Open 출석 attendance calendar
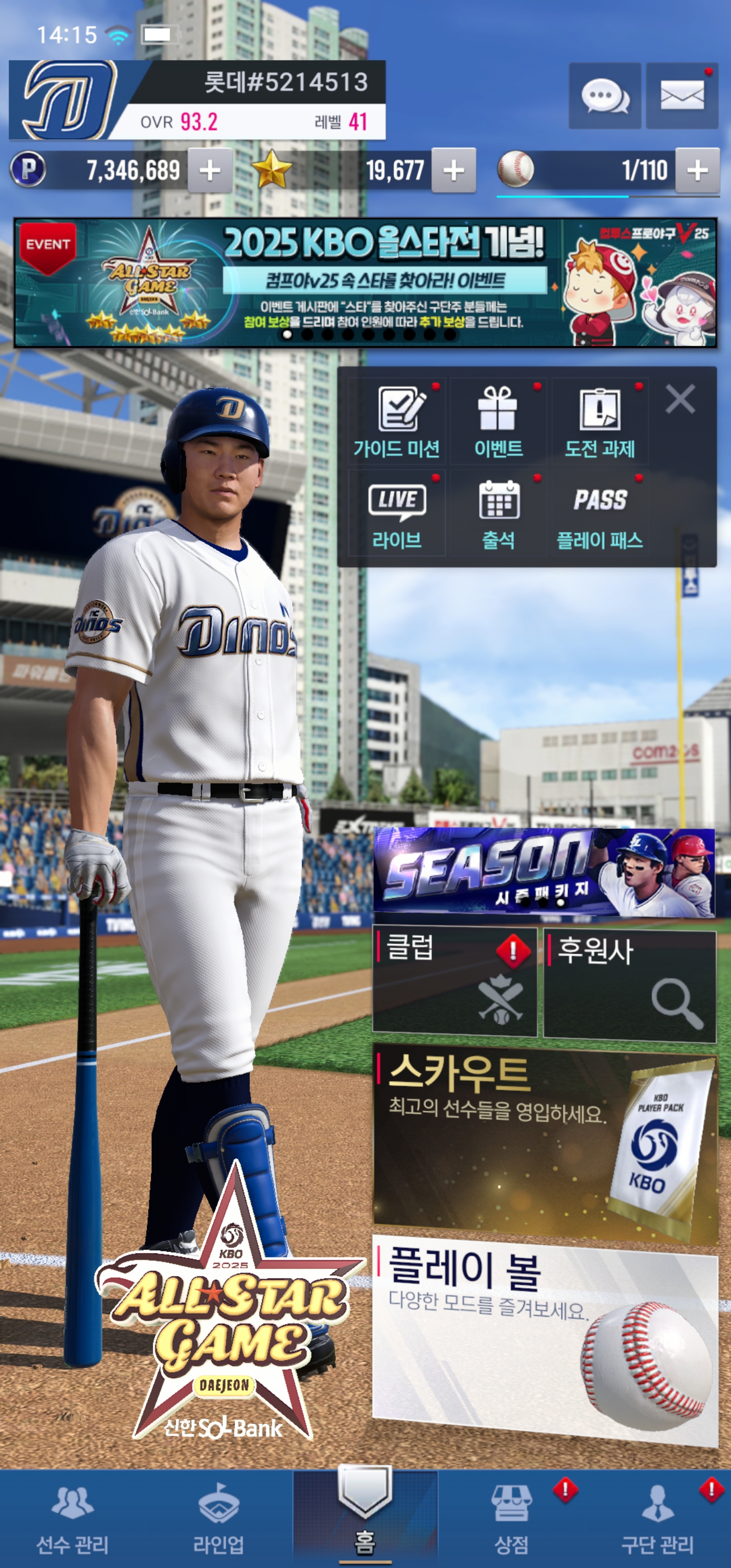 pos(498,512)
